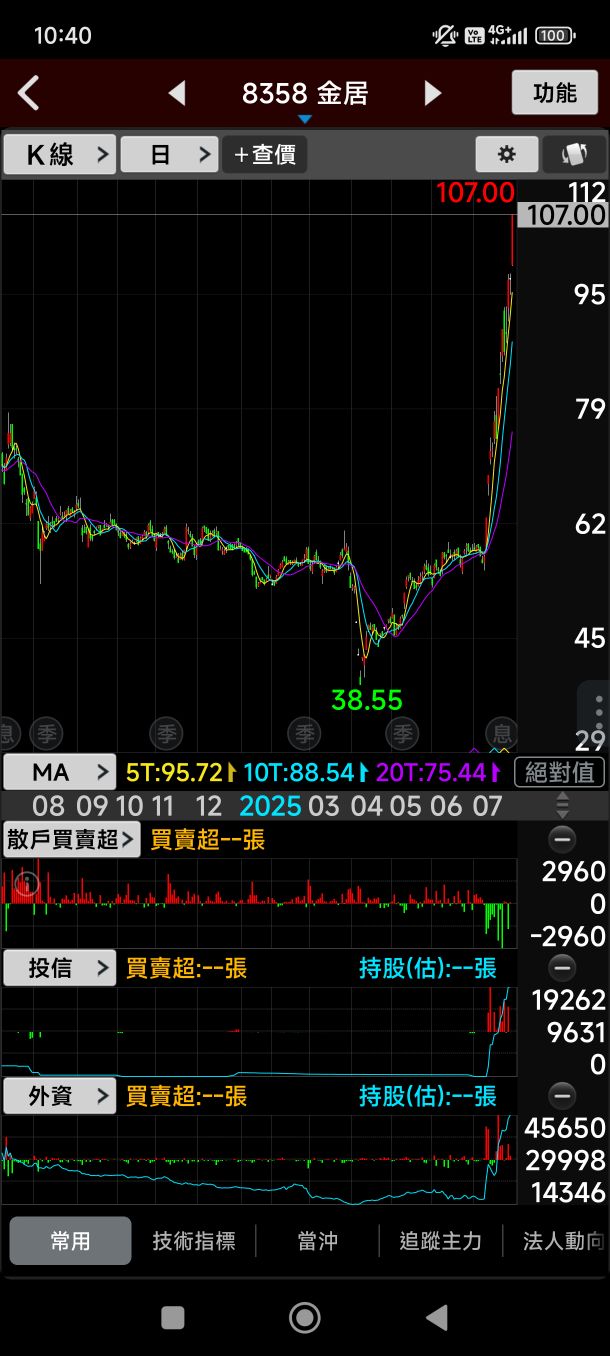Viewport: 610px width, 1356px height.
Task: Switch to the next stock
Action: coord(432,94)
